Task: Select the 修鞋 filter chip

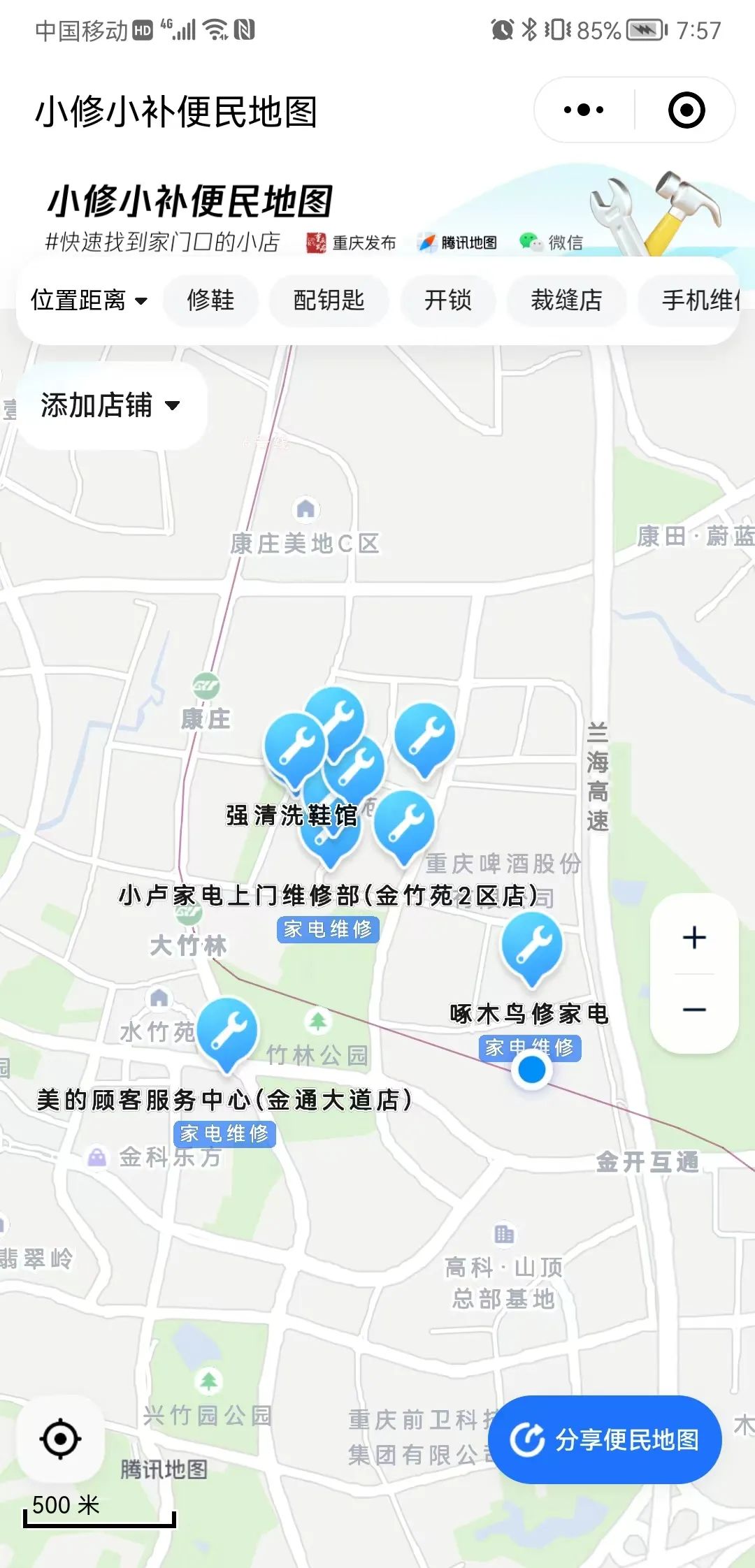Action: coord(210,300)
